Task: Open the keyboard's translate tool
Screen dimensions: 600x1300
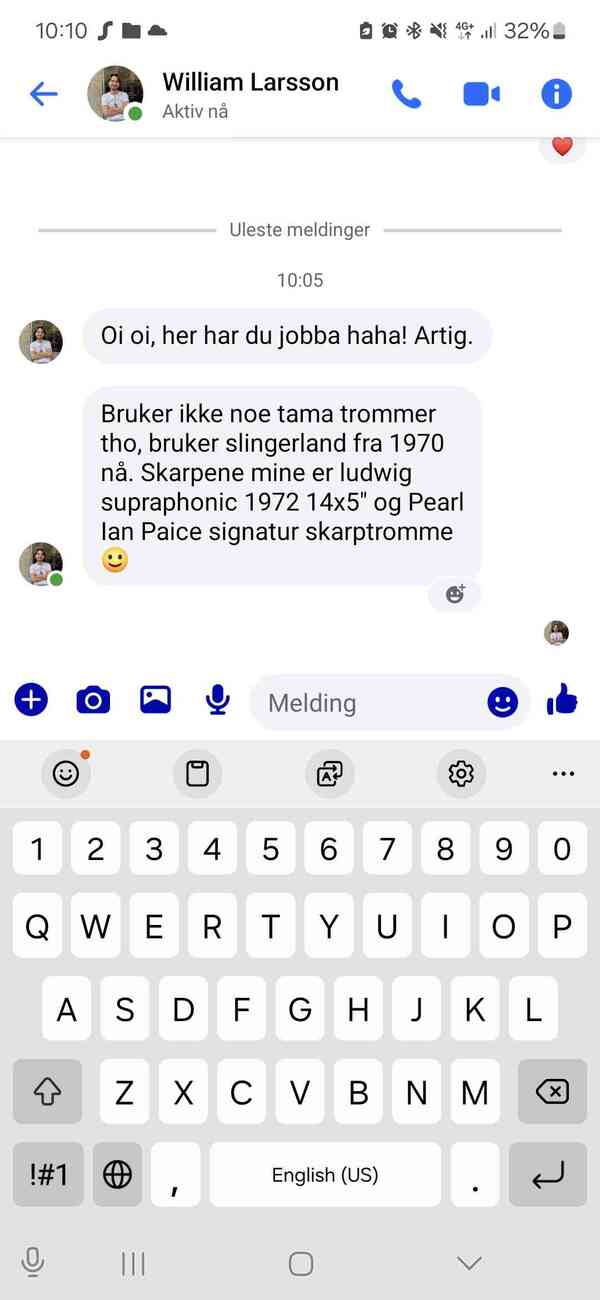Action: [x=330, y=773]
